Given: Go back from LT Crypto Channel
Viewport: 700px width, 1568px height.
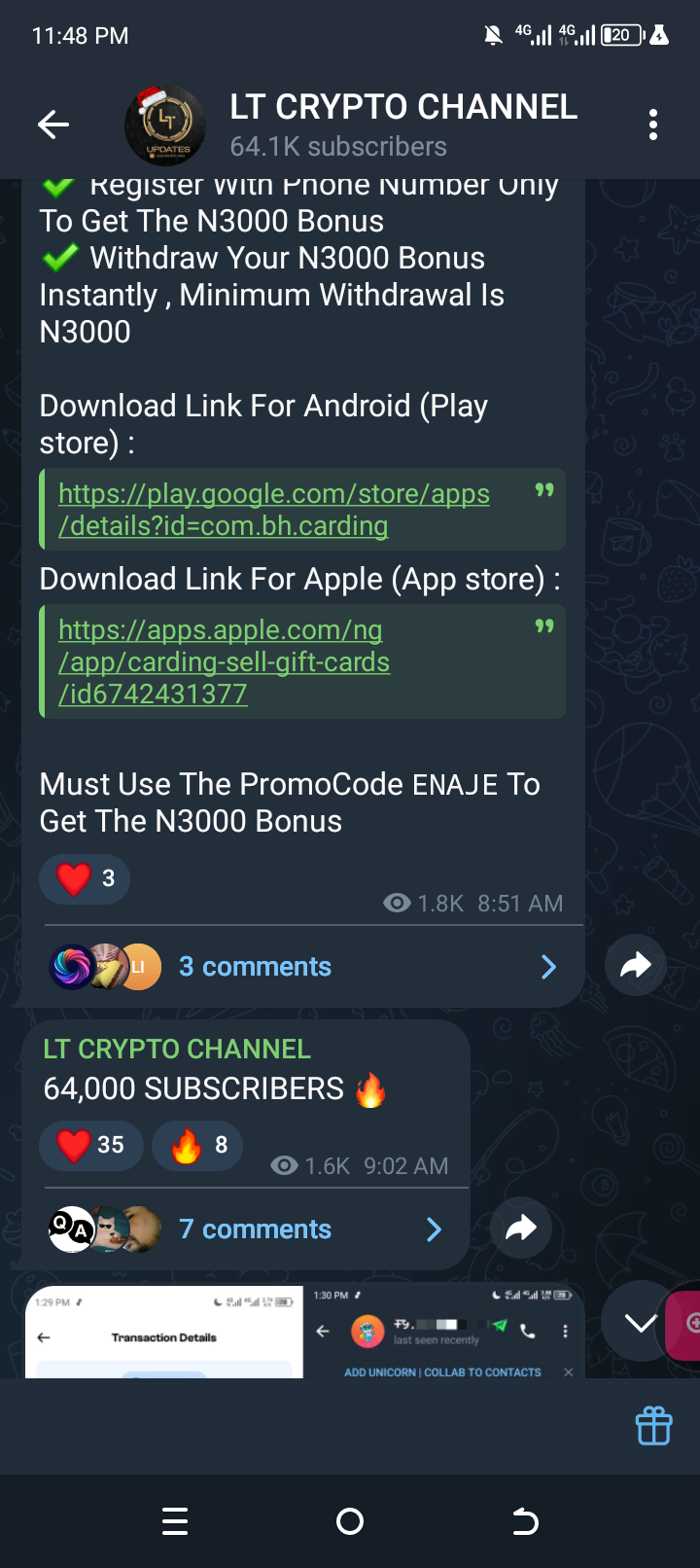Looking at the screenshot, I should click(x=53, y=125).
